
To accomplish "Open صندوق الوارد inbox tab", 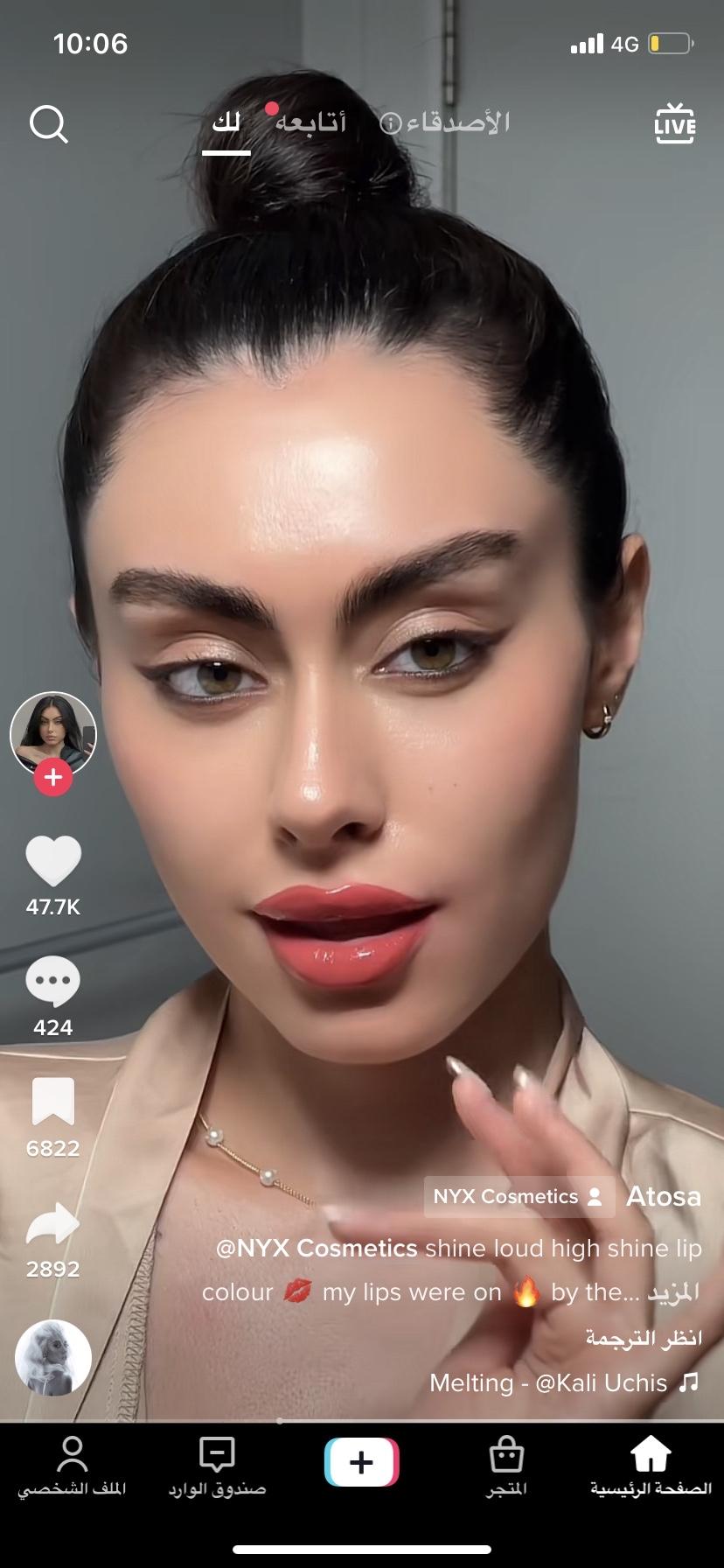I will click(217, 1467).
